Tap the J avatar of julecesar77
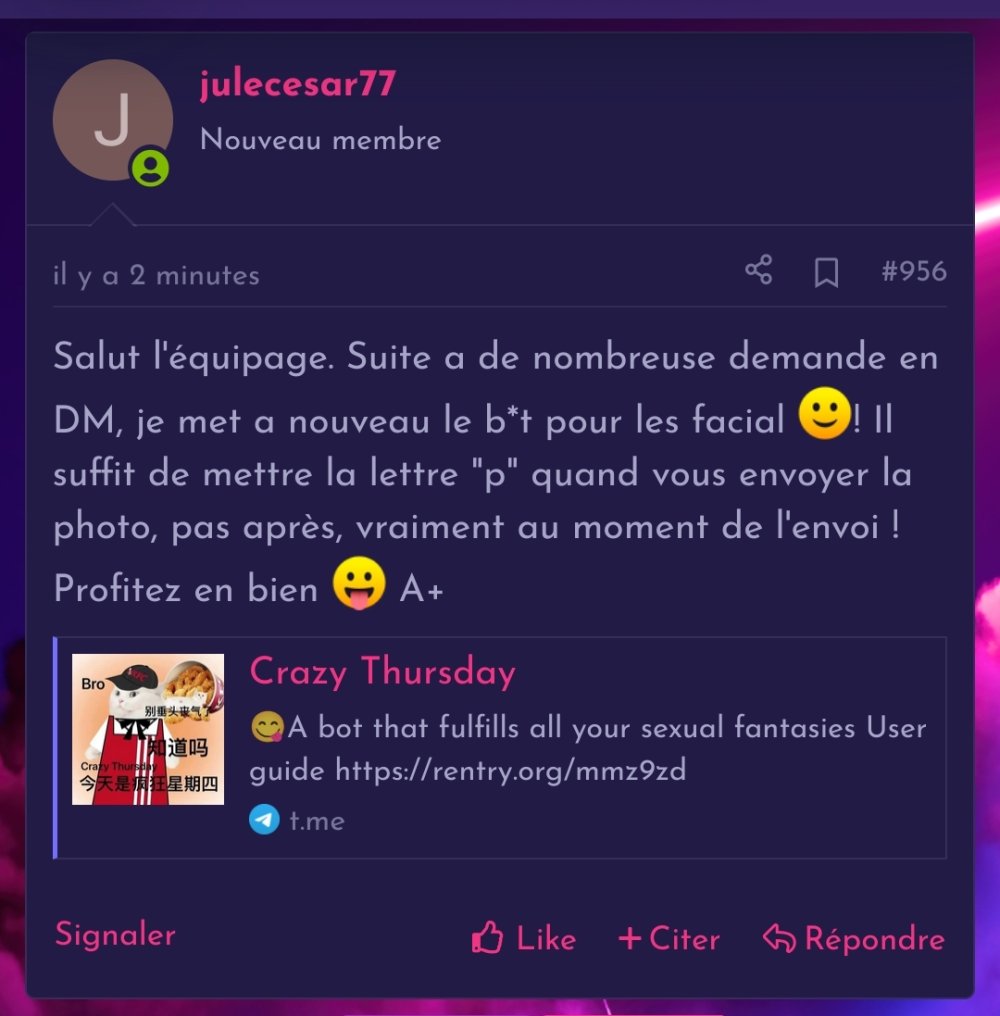 pyautogui.click(x=112, y=120)
